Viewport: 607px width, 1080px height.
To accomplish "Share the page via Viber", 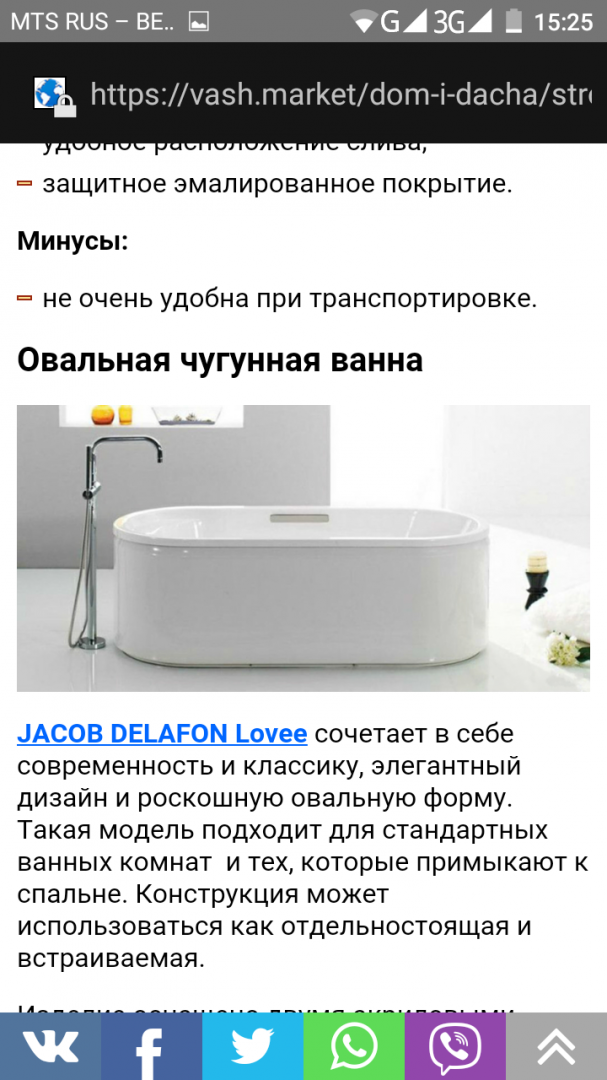I will tap(454, 1047).
